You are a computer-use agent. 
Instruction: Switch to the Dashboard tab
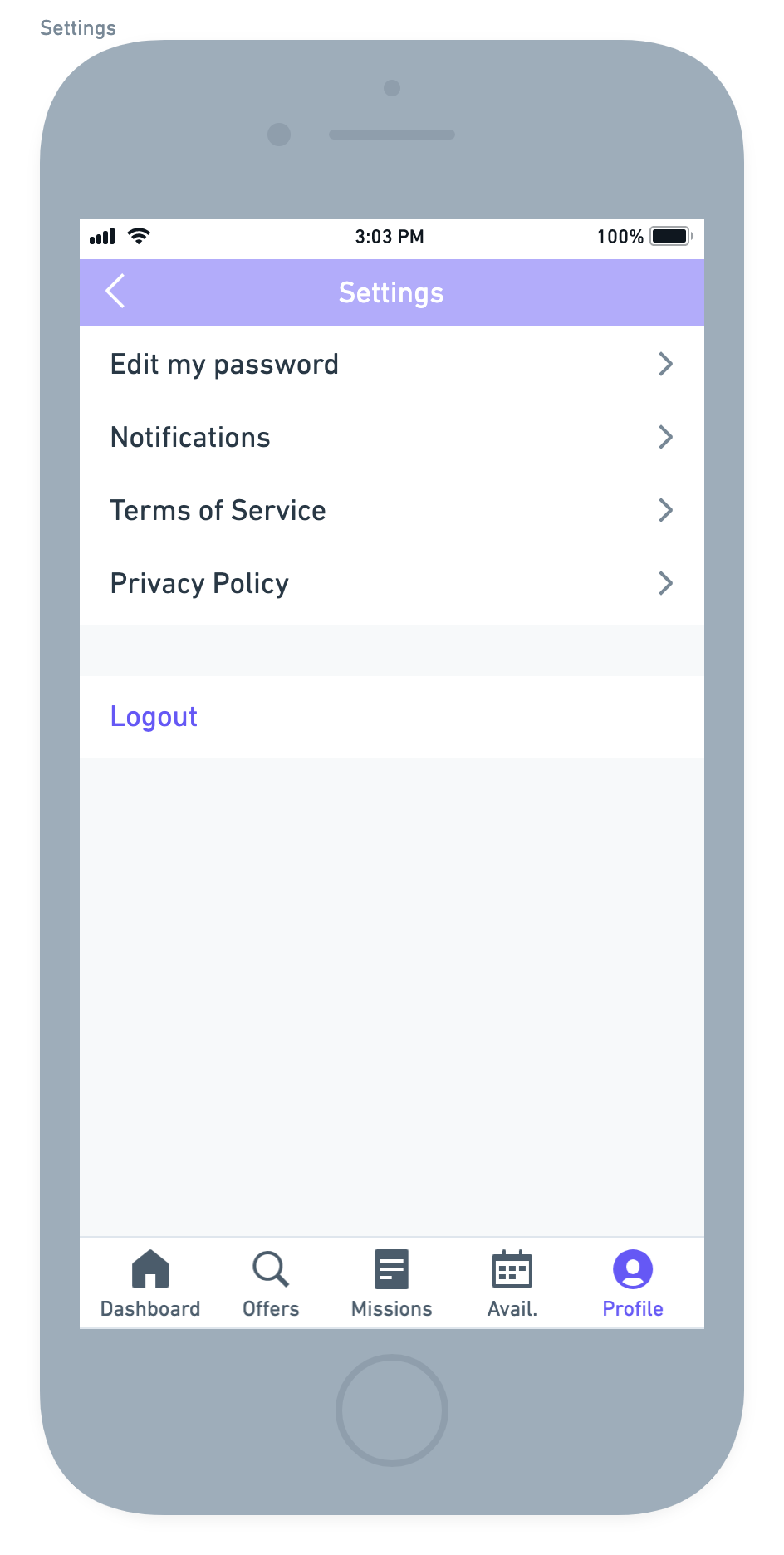tap(150, 1284)
